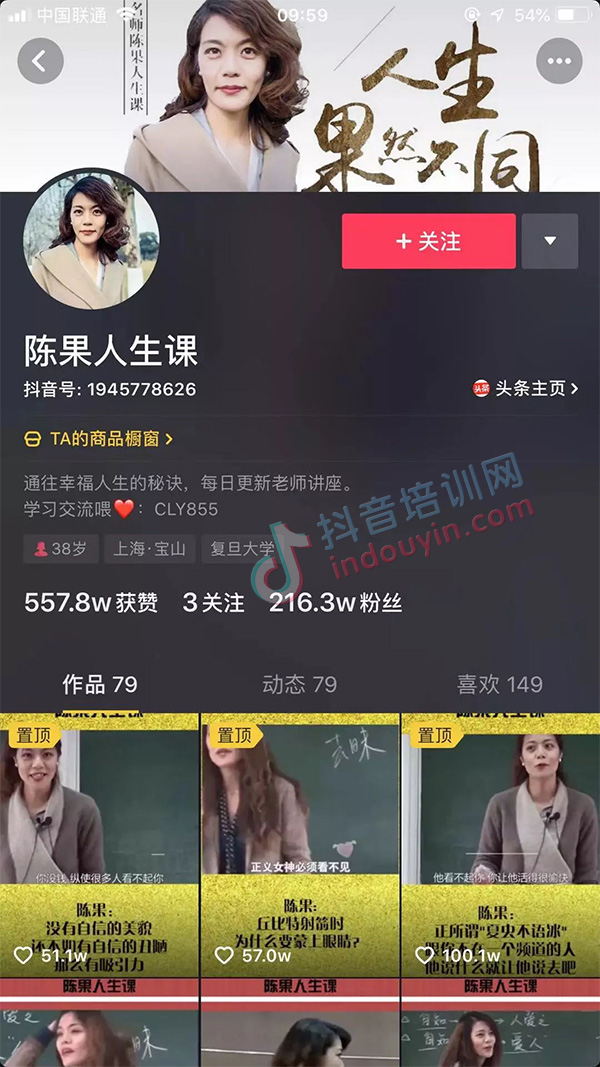View the 3 关注 following list
The image size is (600, 1067).
[213, 602]
